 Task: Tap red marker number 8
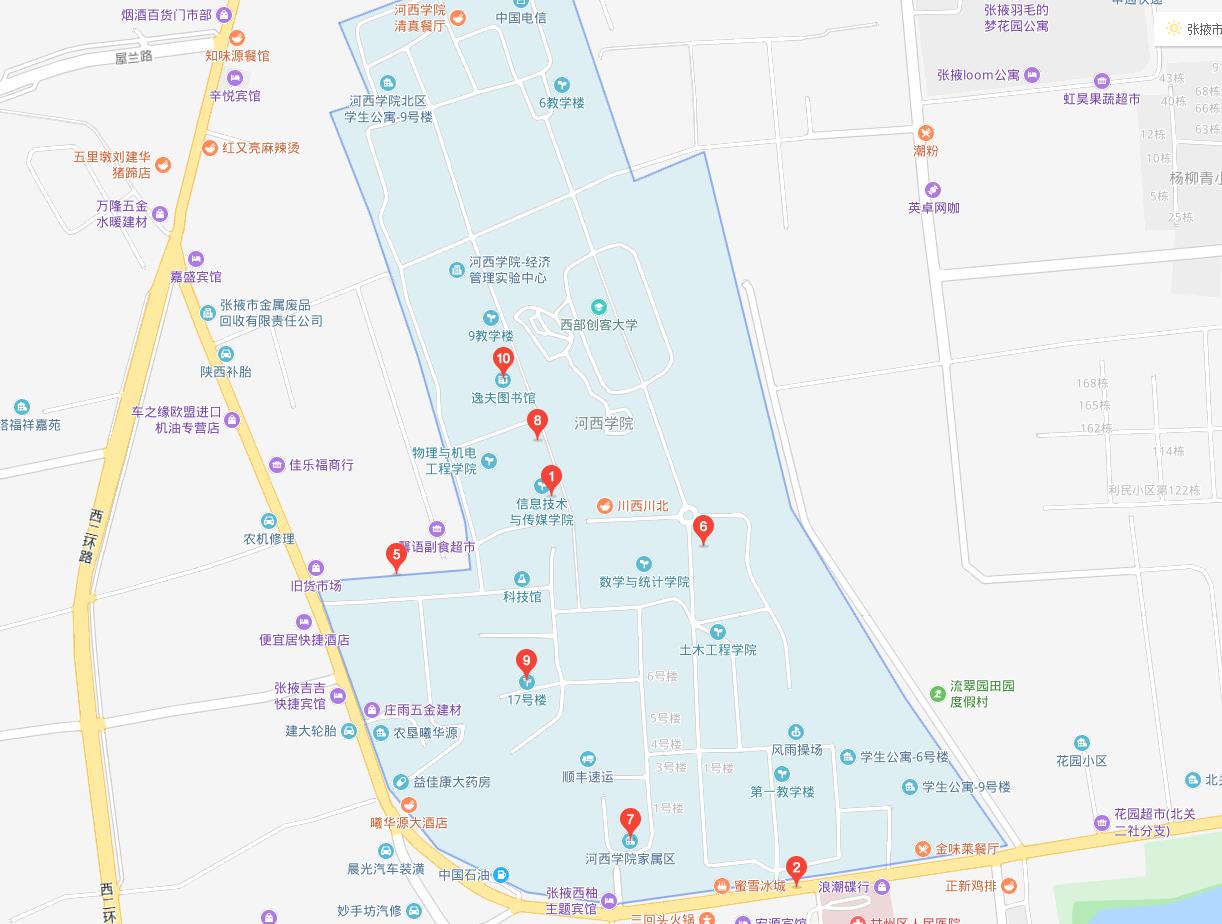coord(537,423)
